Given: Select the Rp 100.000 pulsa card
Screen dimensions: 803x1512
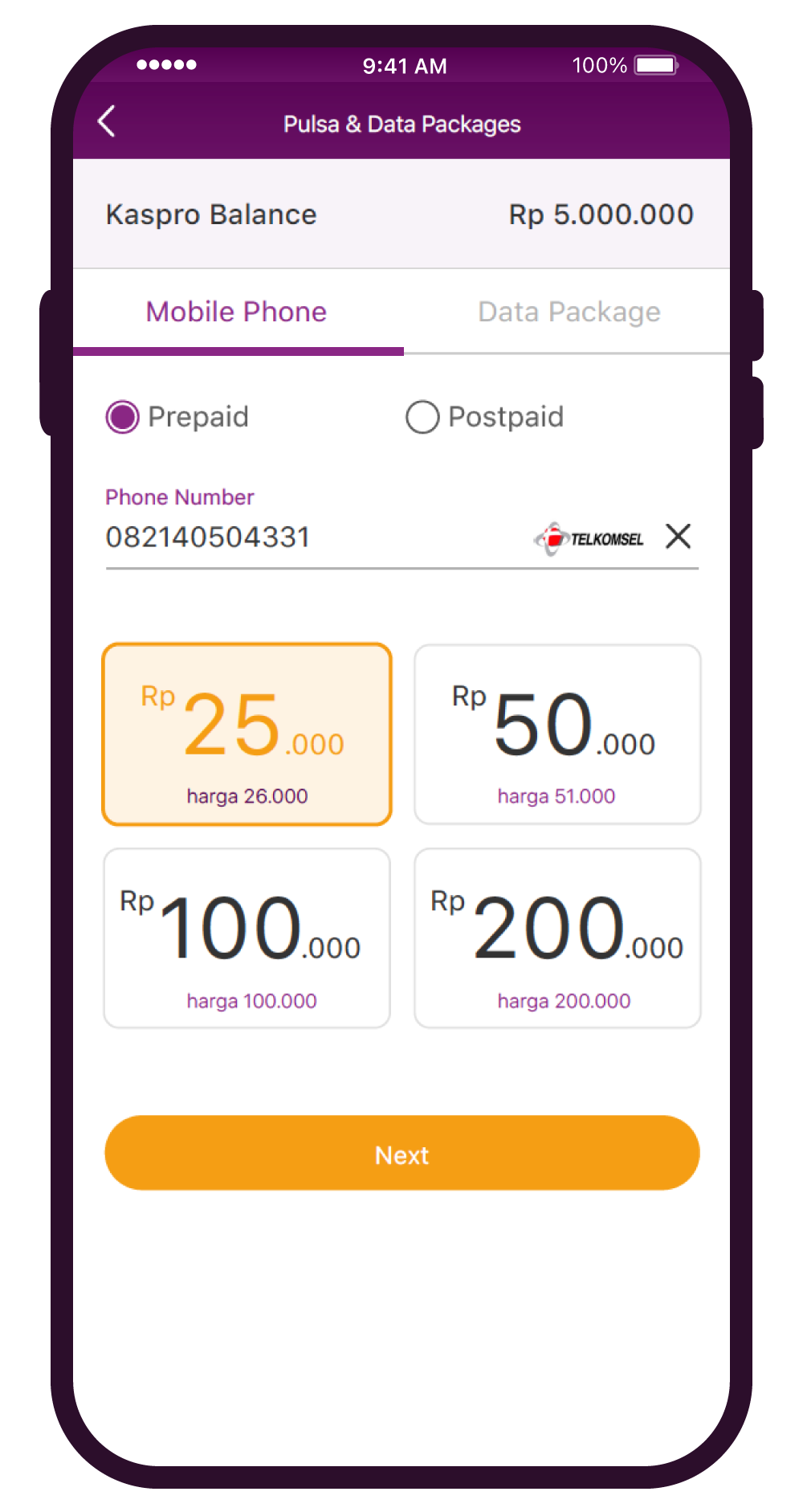Looking at the screenshot, I should [x=247, y=938].
